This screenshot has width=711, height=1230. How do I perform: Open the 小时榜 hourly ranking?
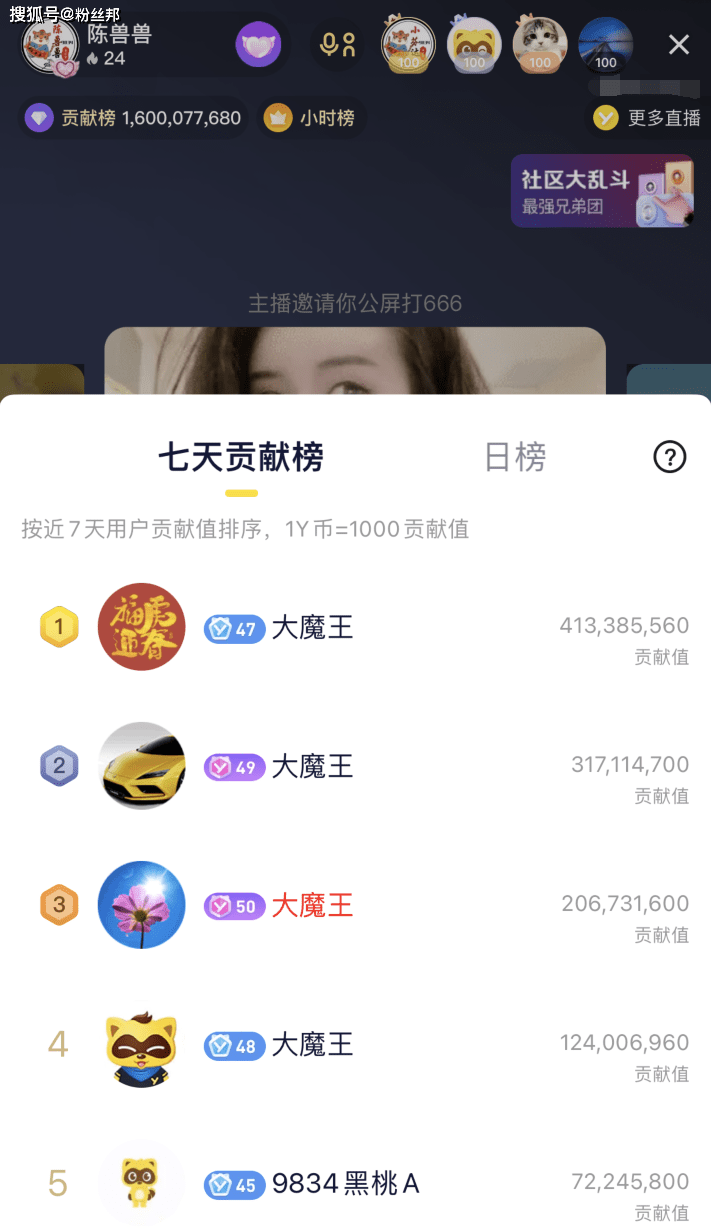tap(311, 118)
